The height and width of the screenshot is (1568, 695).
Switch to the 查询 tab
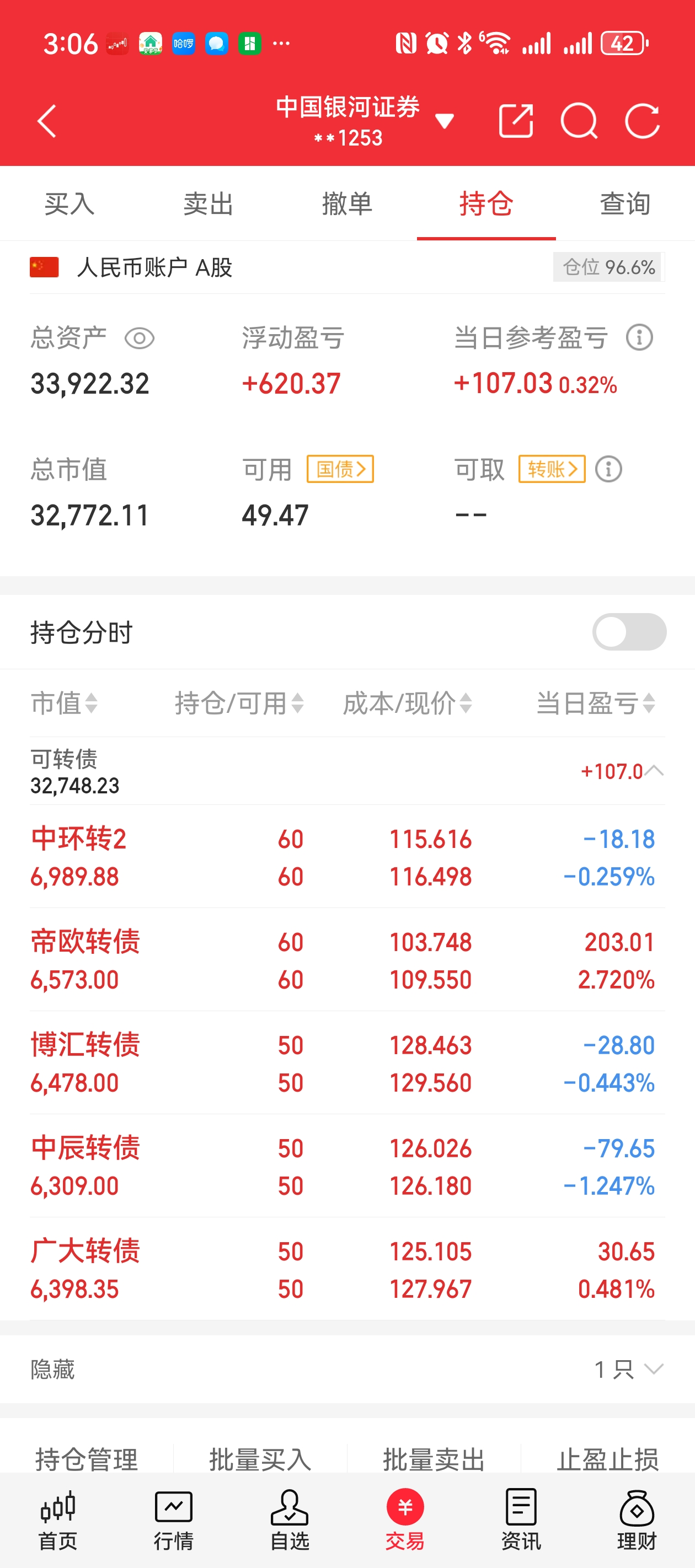point(625,204)
